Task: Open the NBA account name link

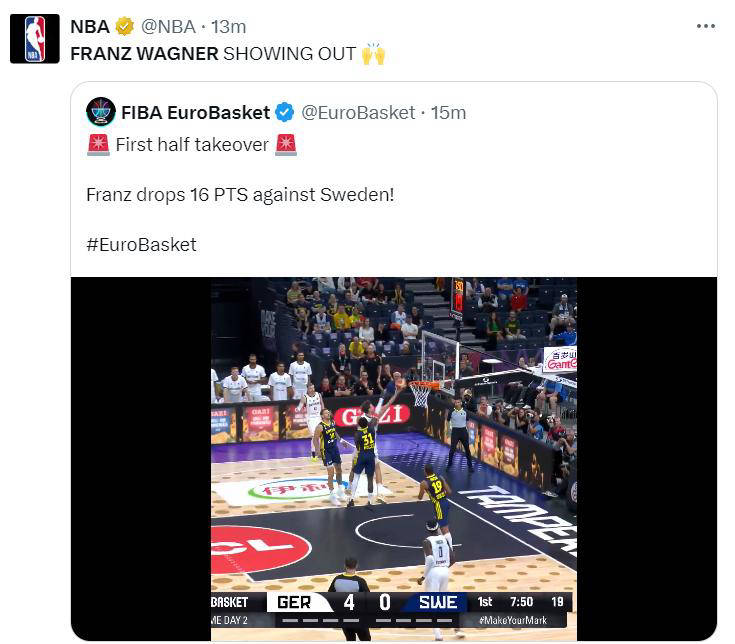Action: pos(90,27)
